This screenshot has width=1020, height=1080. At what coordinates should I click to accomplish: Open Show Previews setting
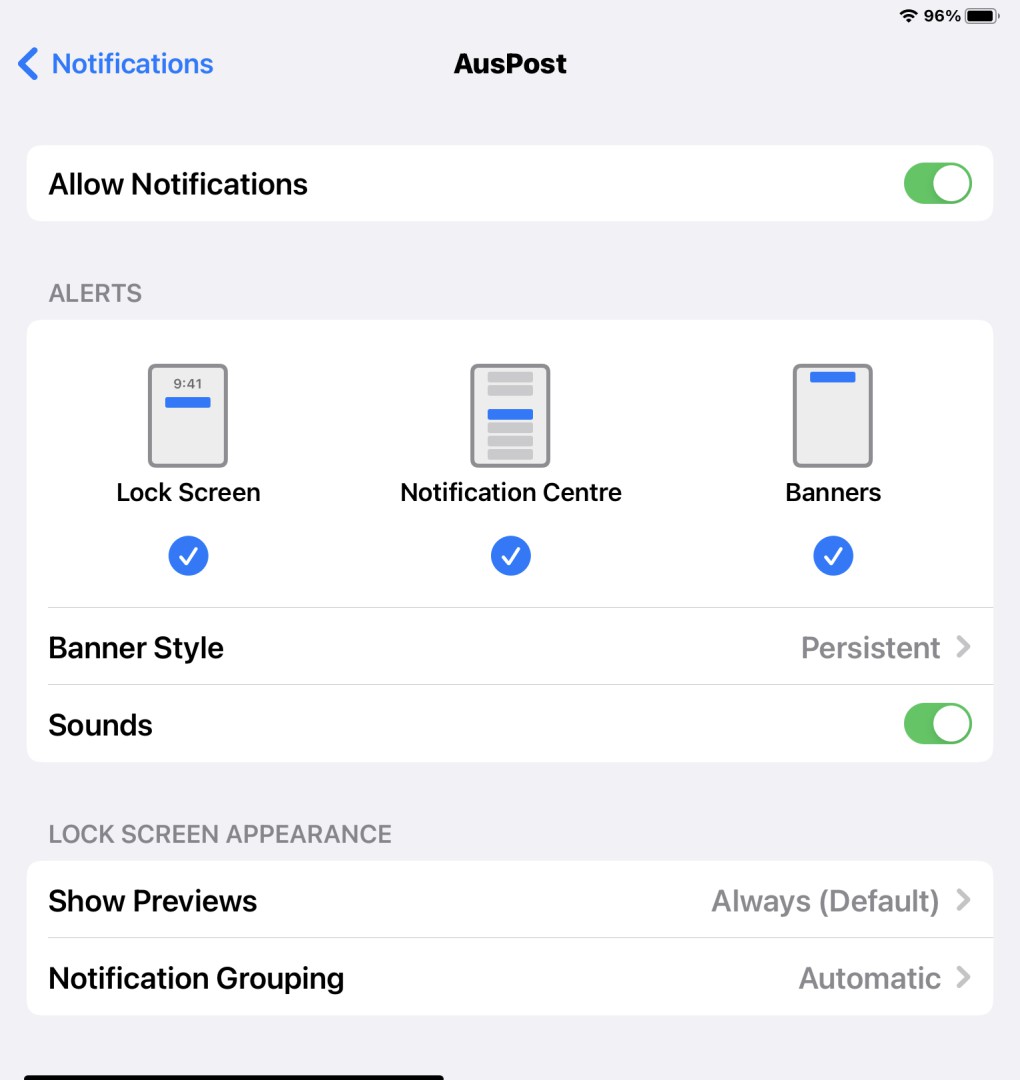[510, 901]
